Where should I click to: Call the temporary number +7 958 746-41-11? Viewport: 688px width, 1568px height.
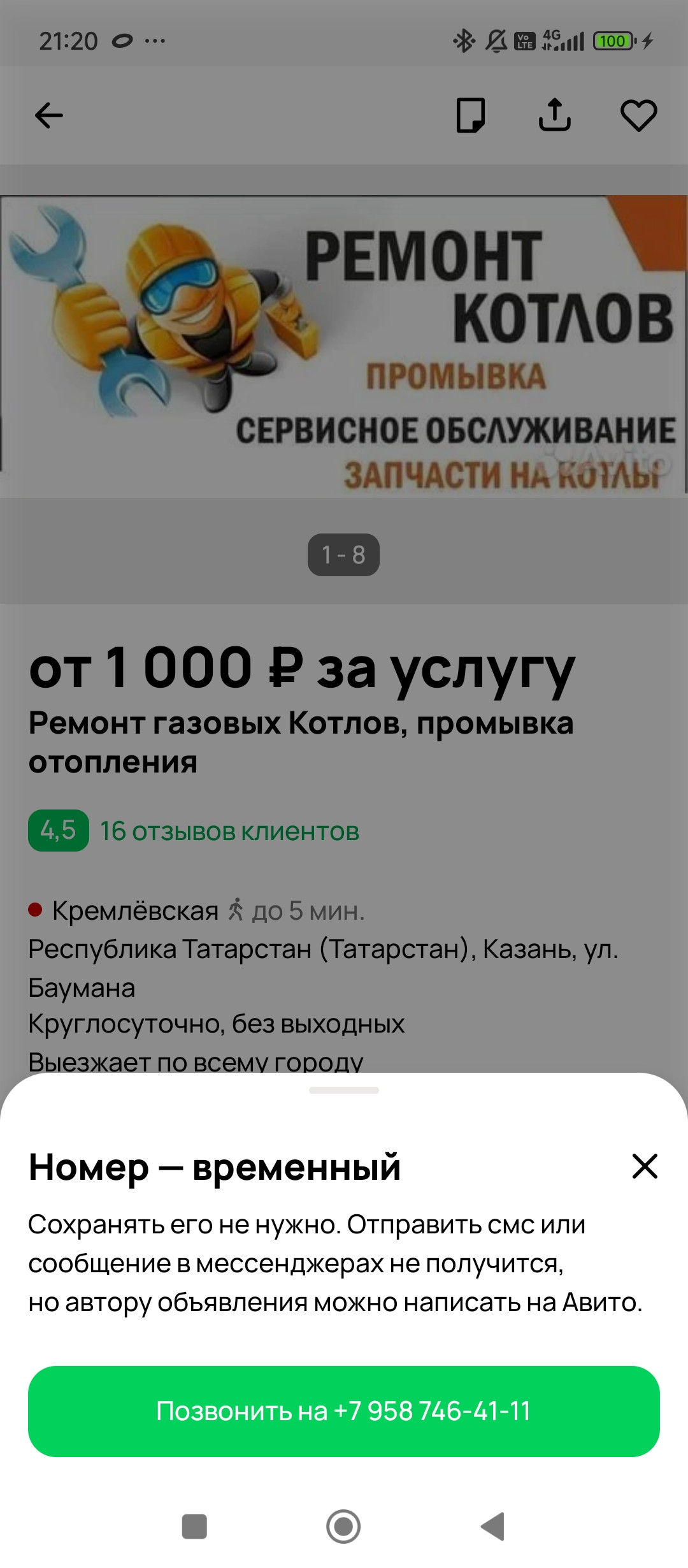pos(343,1411)
